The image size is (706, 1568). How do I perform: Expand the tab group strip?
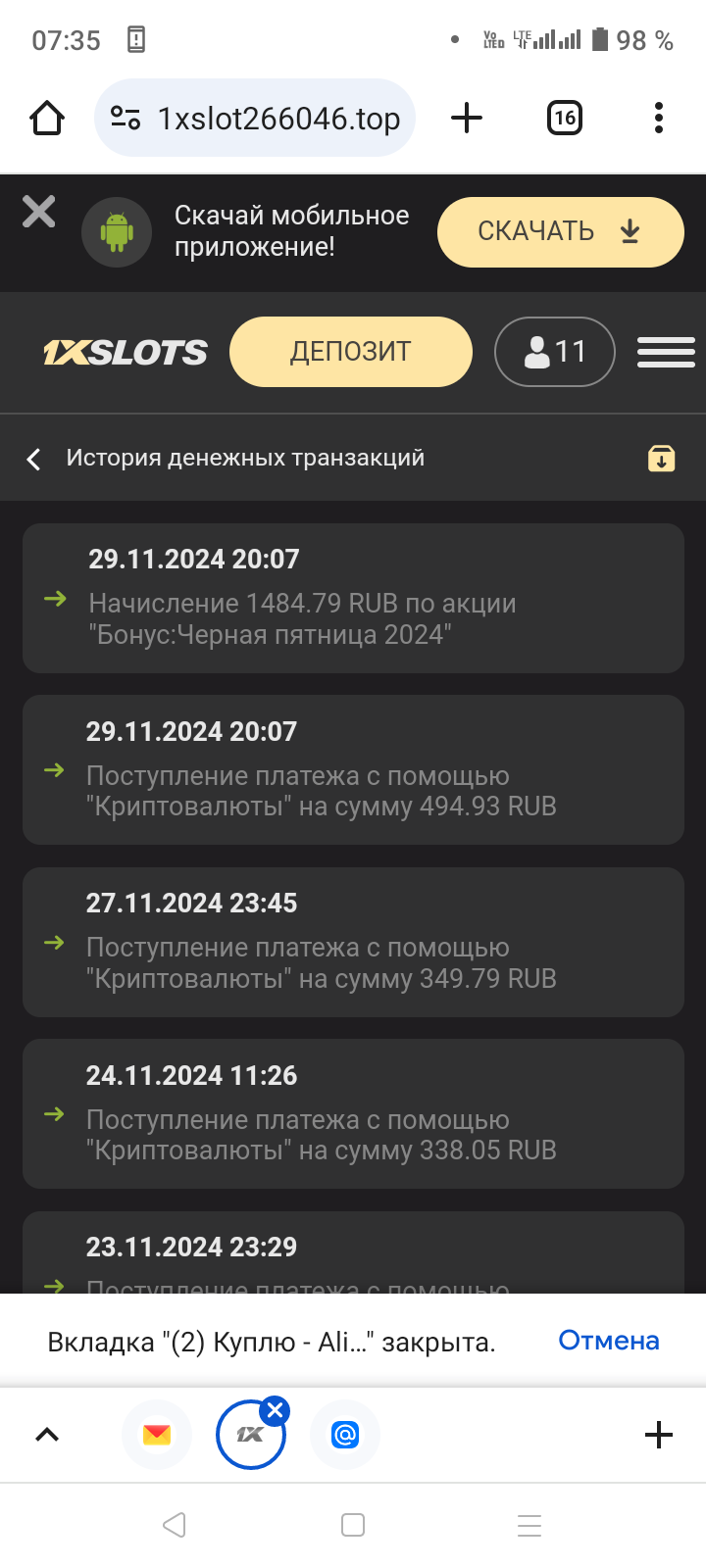click(47, 1435)
